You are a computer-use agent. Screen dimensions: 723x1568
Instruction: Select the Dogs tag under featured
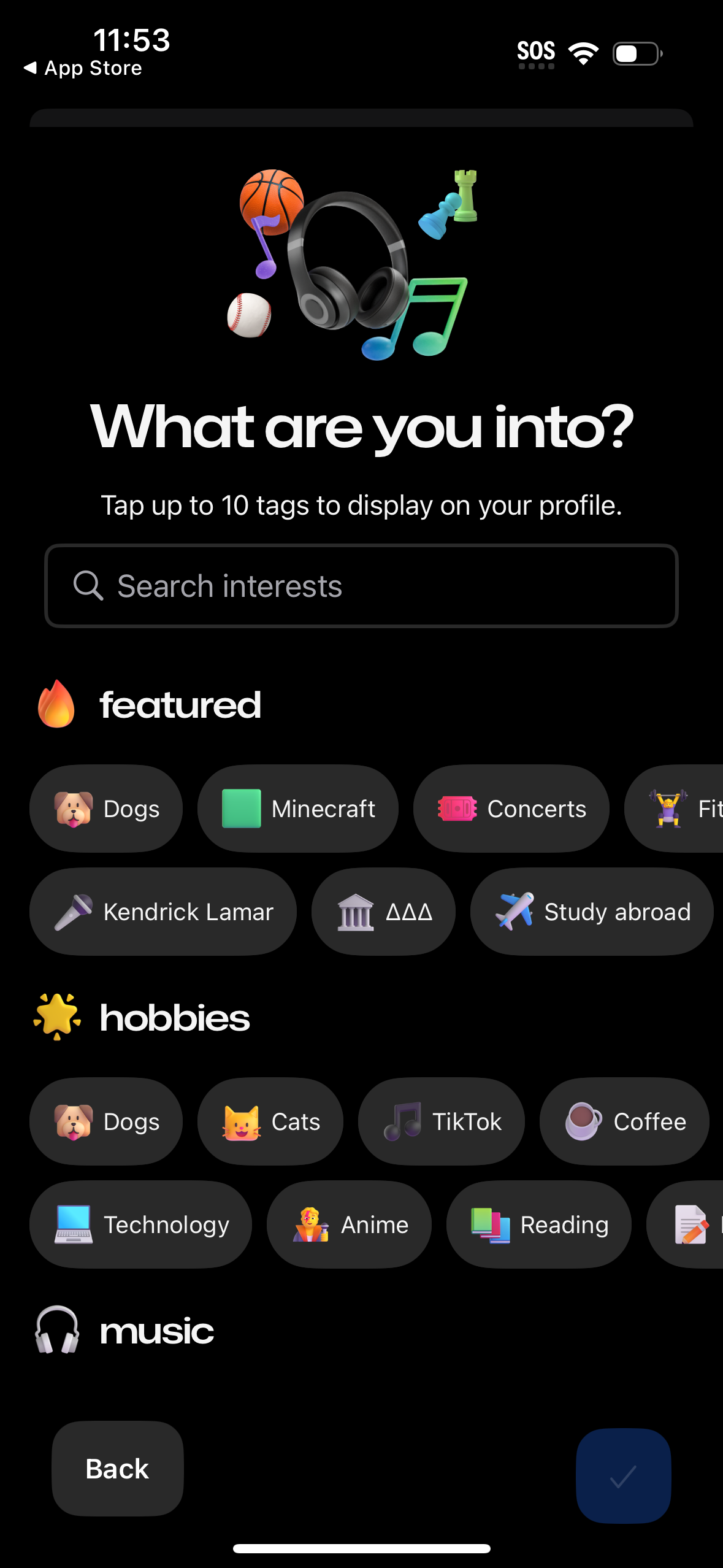(105, 809)
